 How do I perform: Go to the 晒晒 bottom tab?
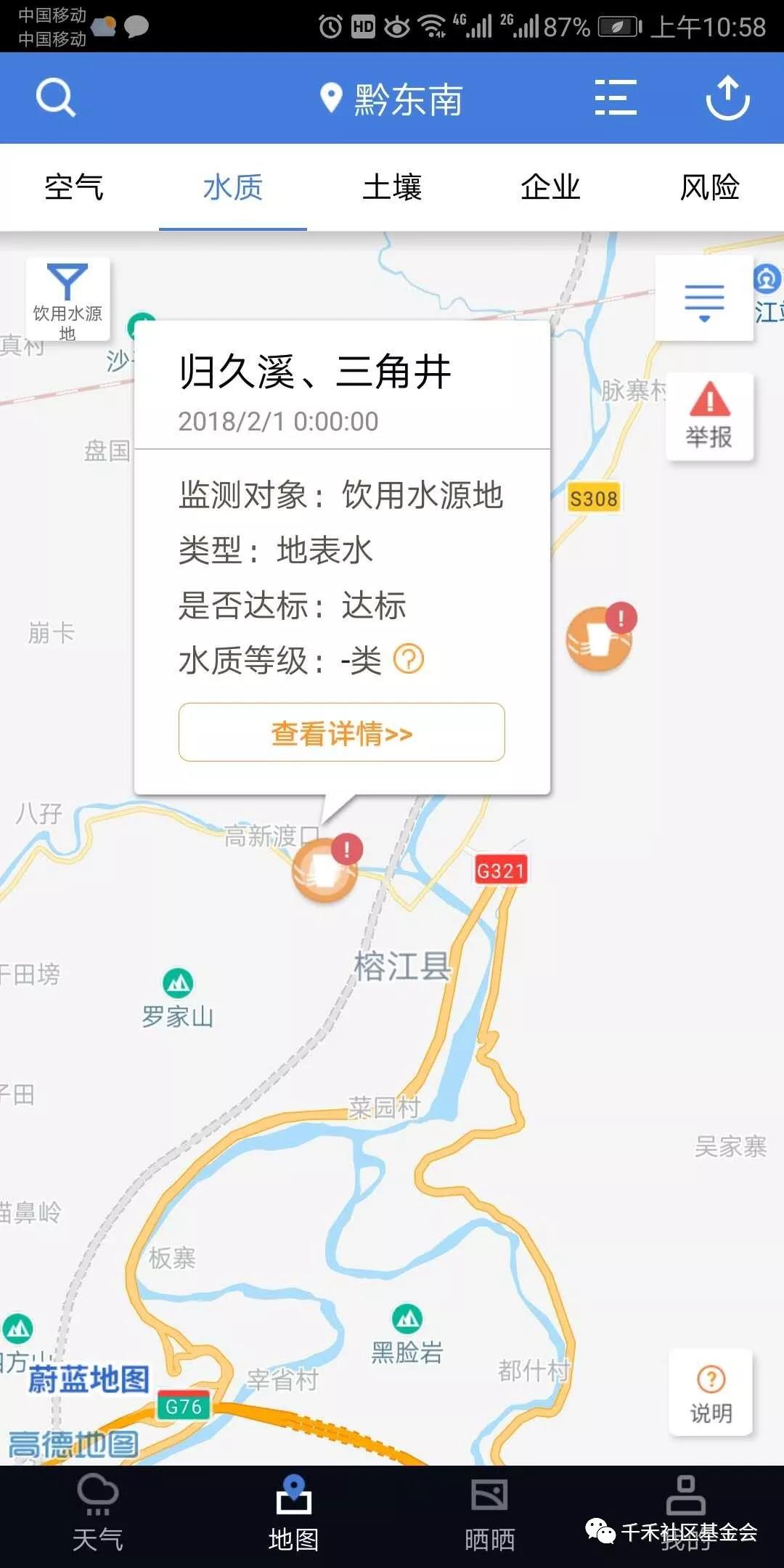489,1514
